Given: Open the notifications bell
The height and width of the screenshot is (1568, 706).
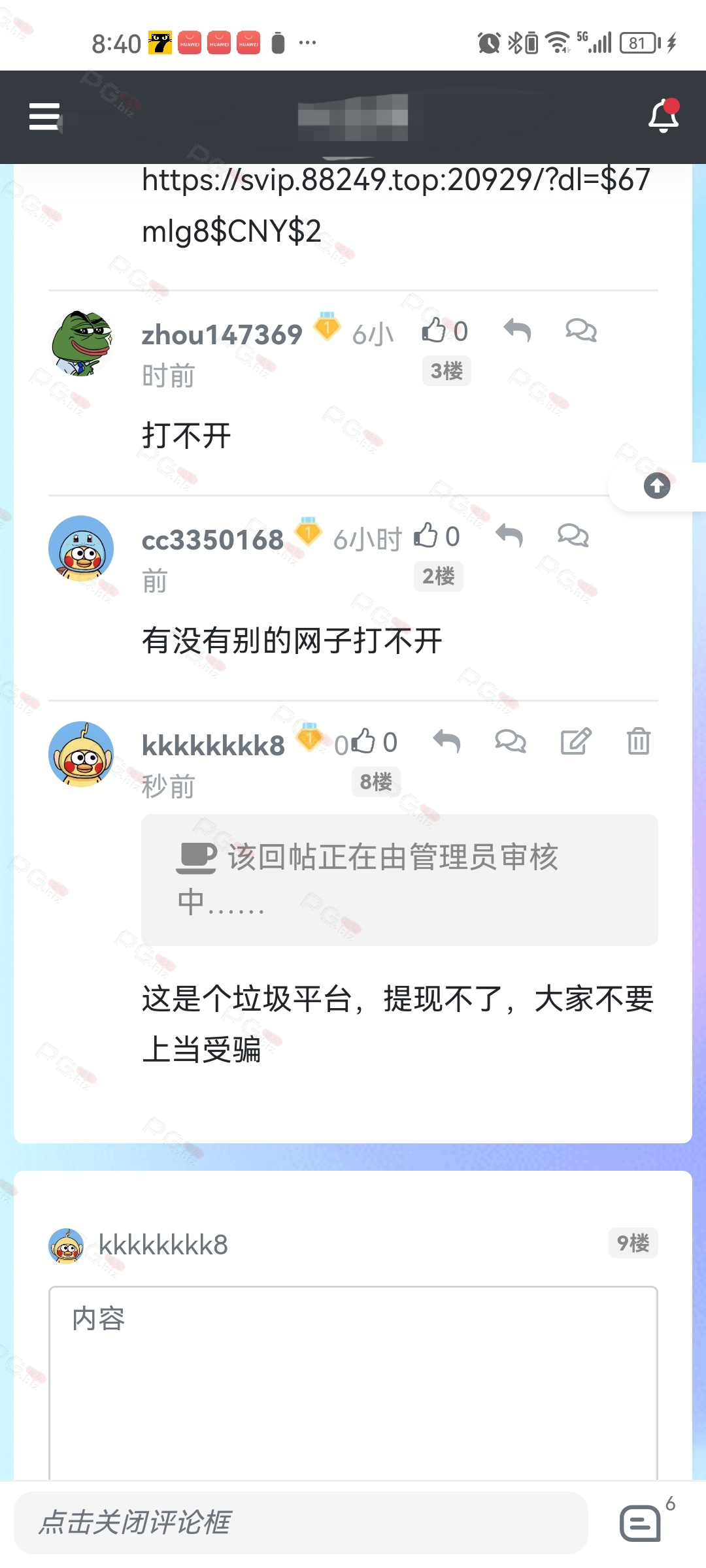Looking at the screenshot, I should tap(664, 116).
